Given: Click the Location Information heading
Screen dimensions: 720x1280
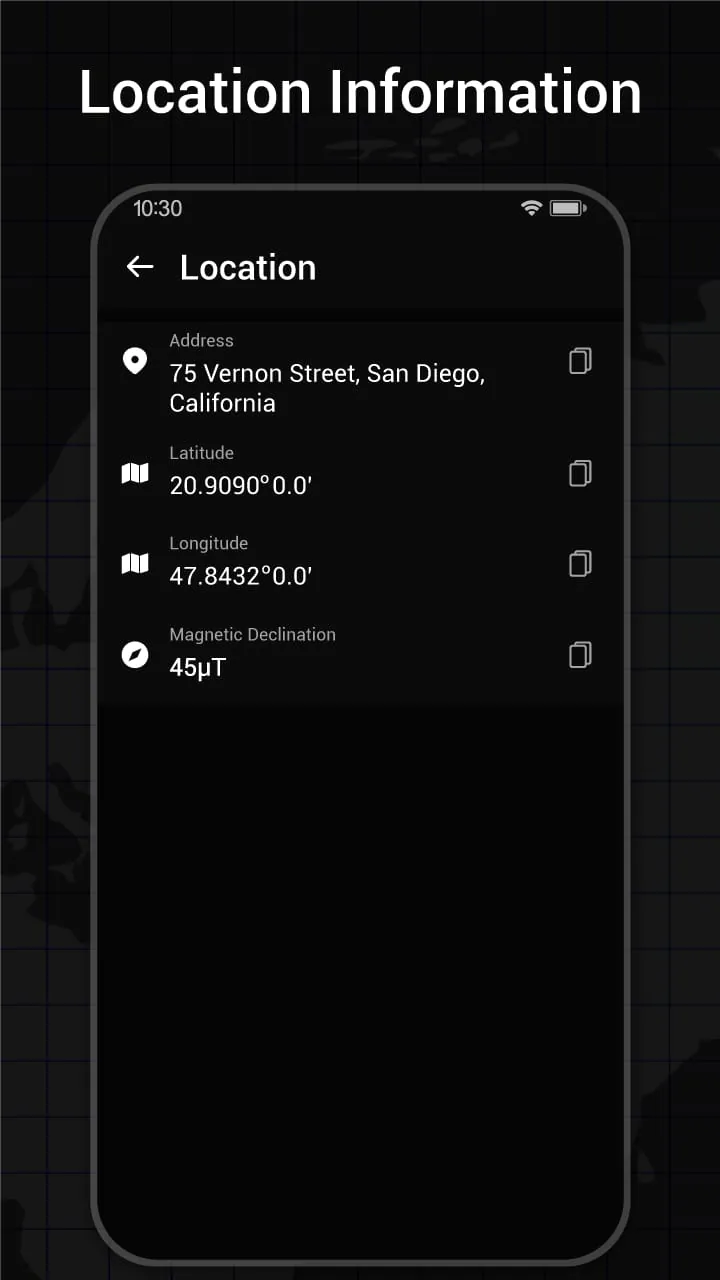Looking at the screenshot, I should point(360,91).
